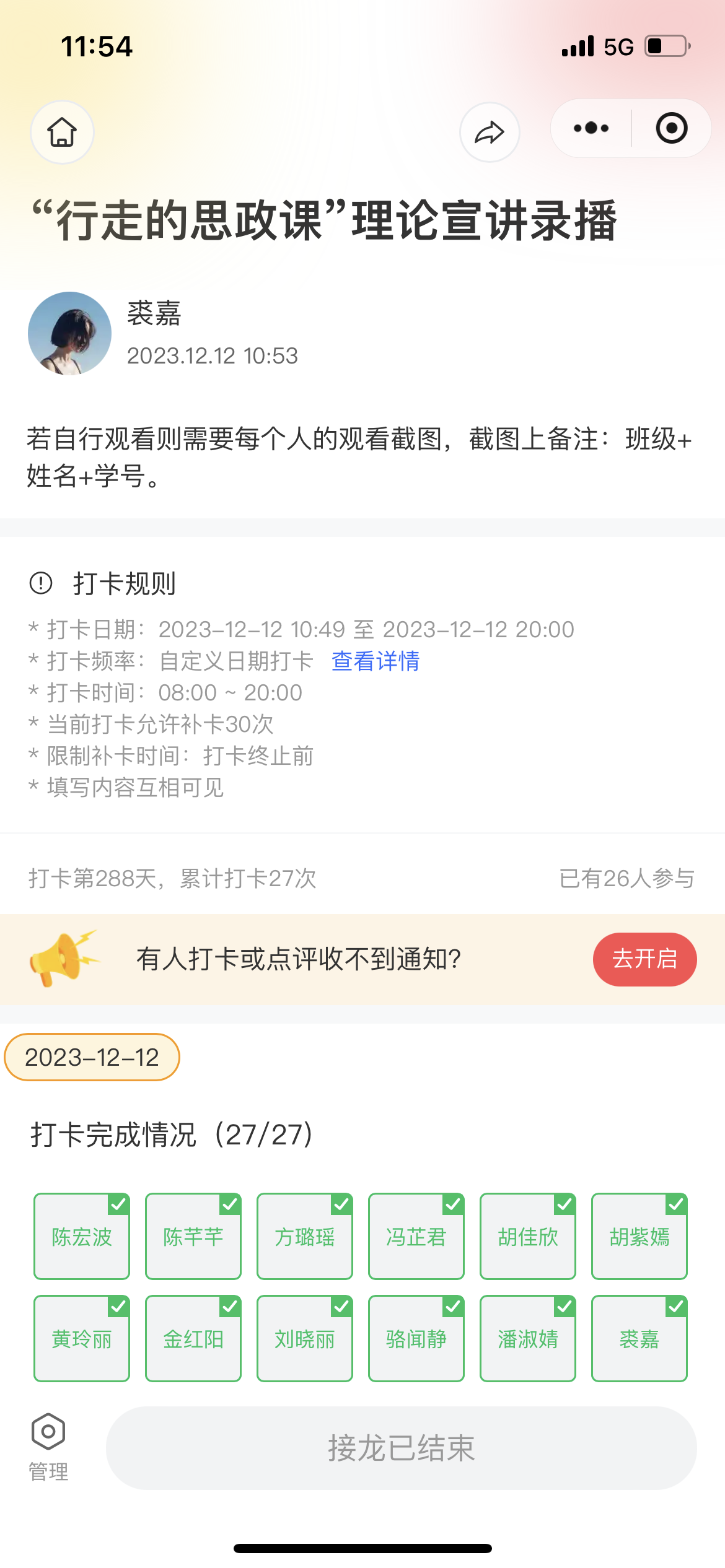Select the 2023-12-12 date chip
Screen dimensions: 725x1568
coord(92,1057)
